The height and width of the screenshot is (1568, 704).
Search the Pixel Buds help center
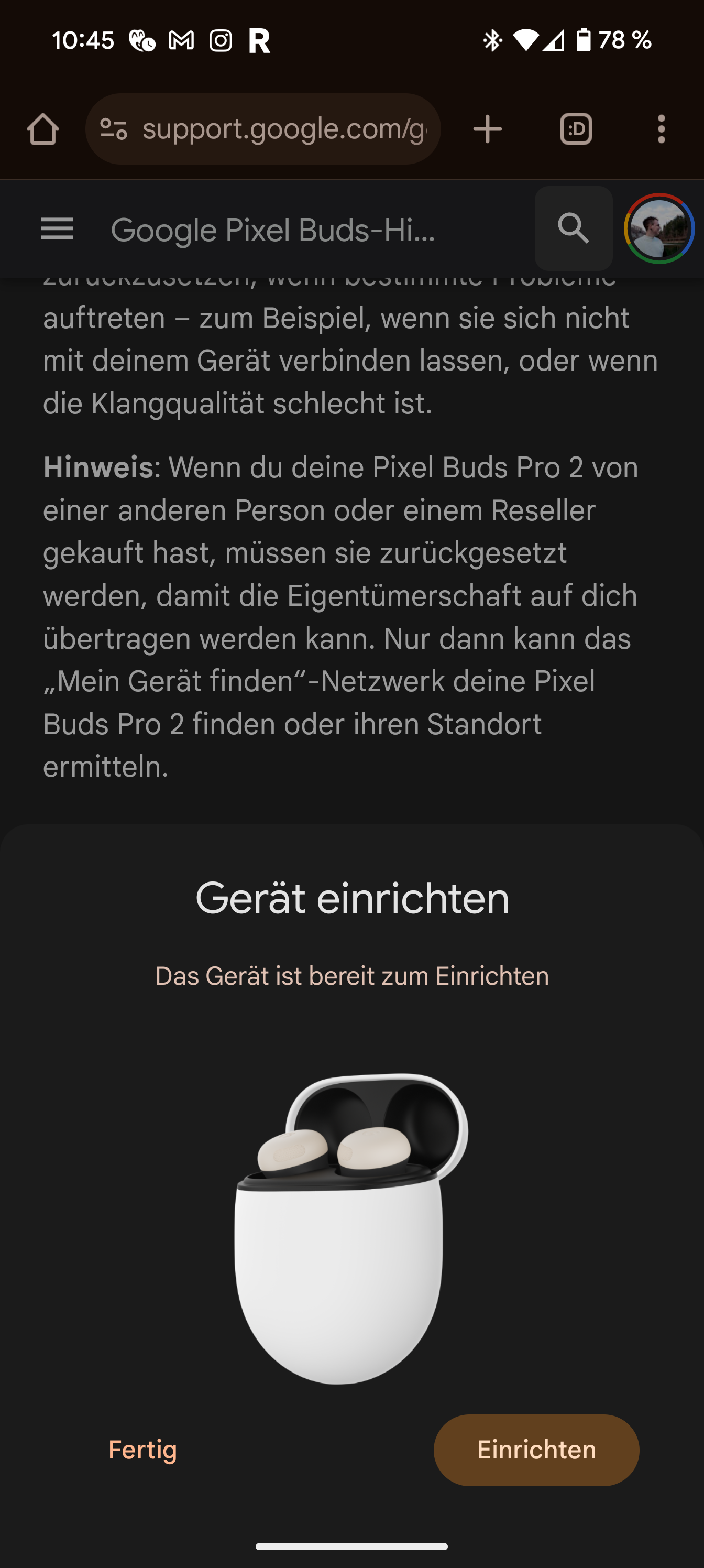pyautogui.click(x=573, y=228)
